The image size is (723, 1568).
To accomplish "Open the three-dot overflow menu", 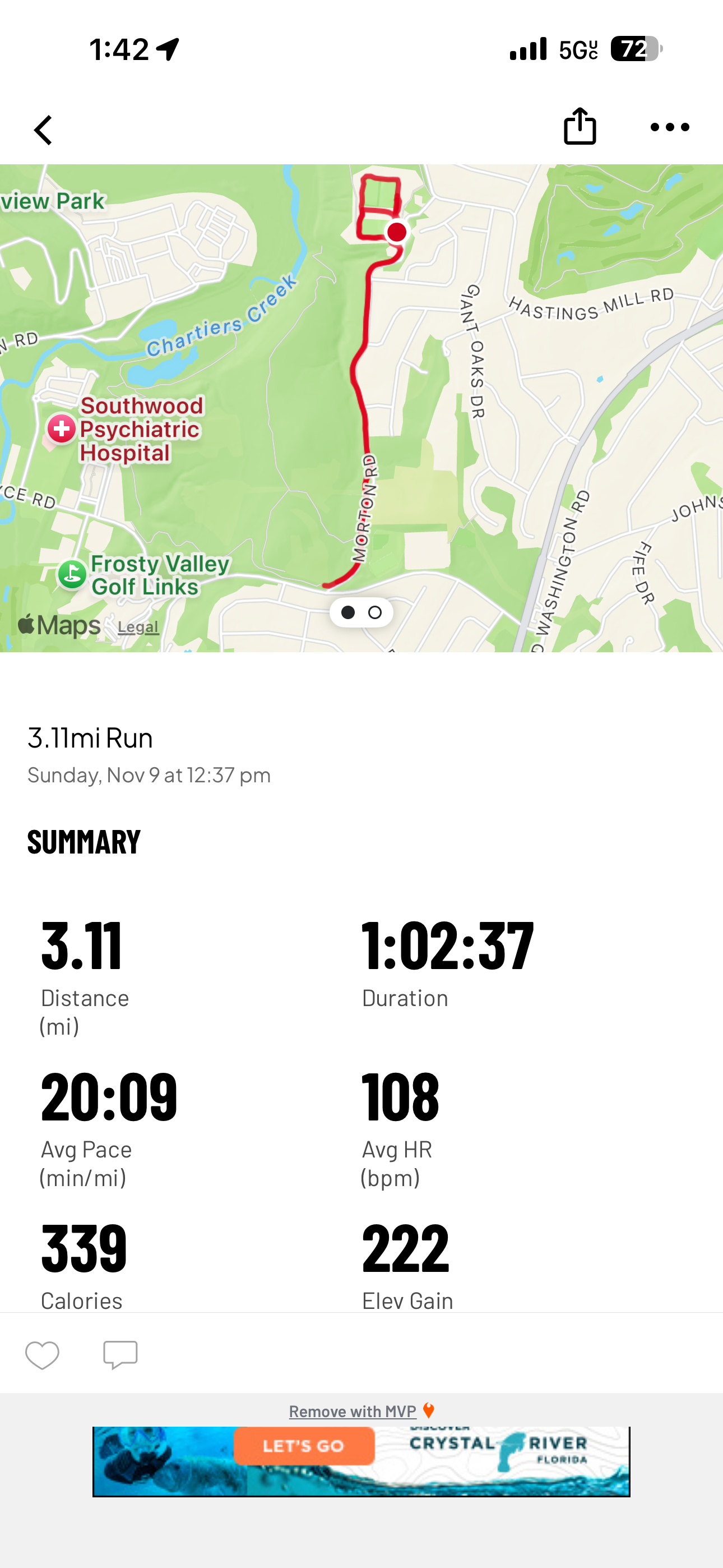I will point(669,127).
